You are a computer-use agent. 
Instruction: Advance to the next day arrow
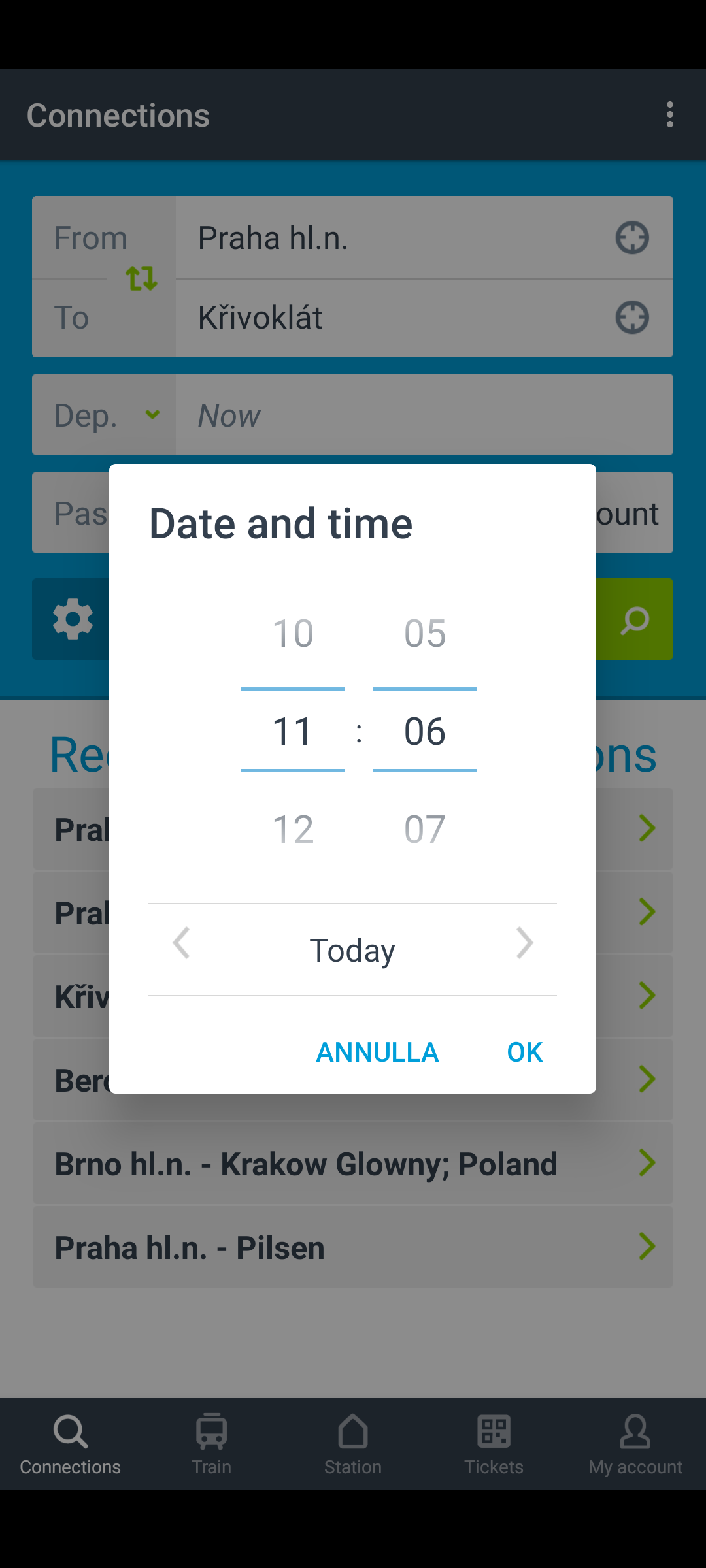[524, 943]
